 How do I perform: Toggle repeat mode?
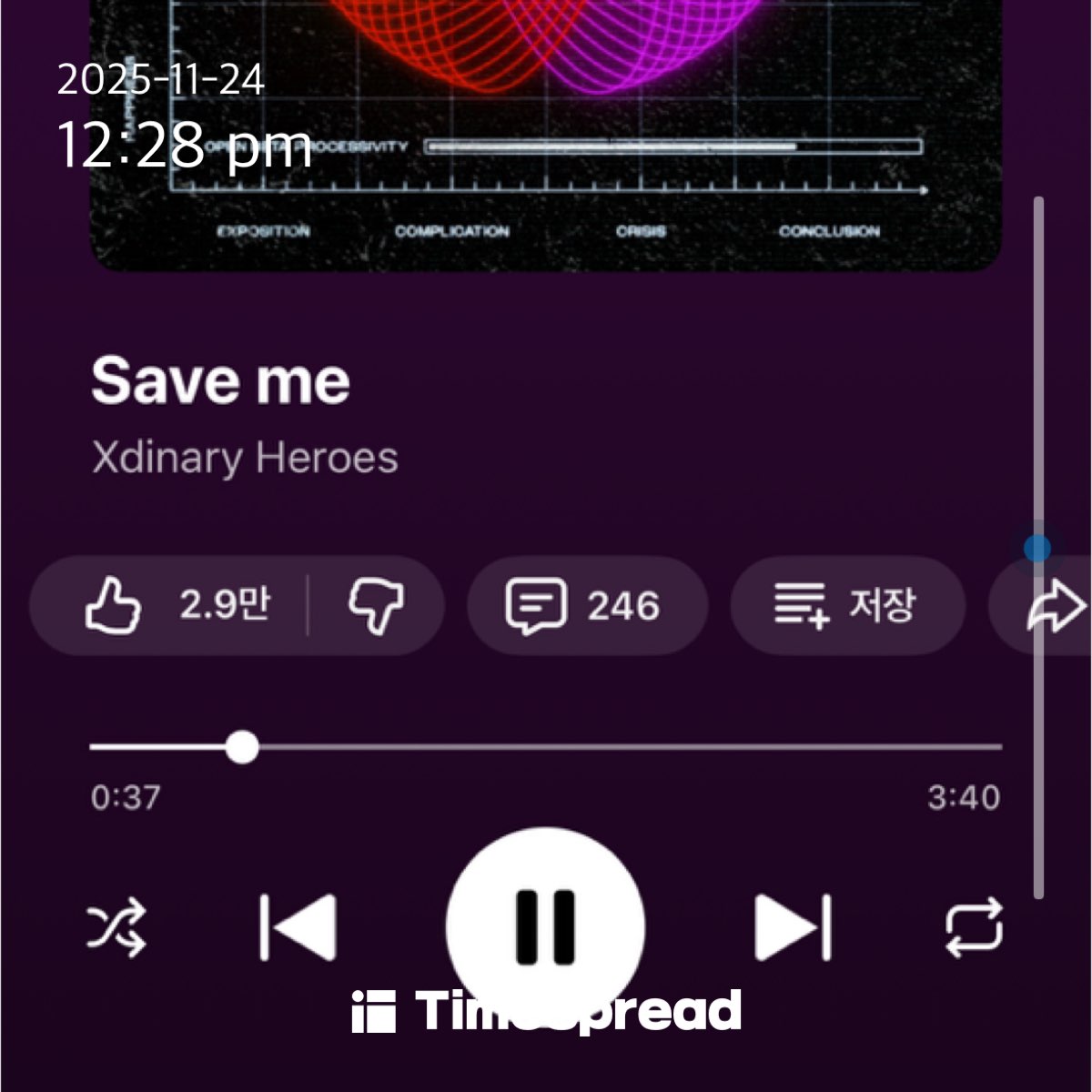click(x=974, y=928)
